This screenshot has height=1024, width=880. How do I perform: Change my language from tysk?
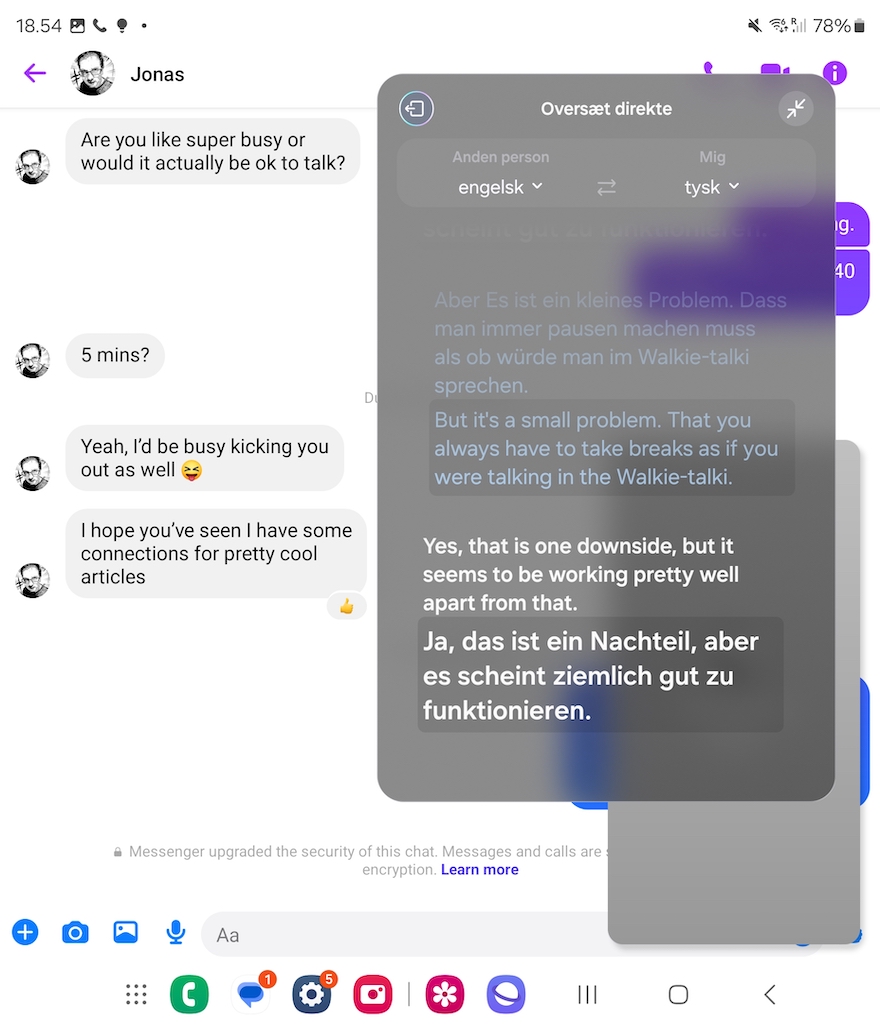click(x=712, y=187)
